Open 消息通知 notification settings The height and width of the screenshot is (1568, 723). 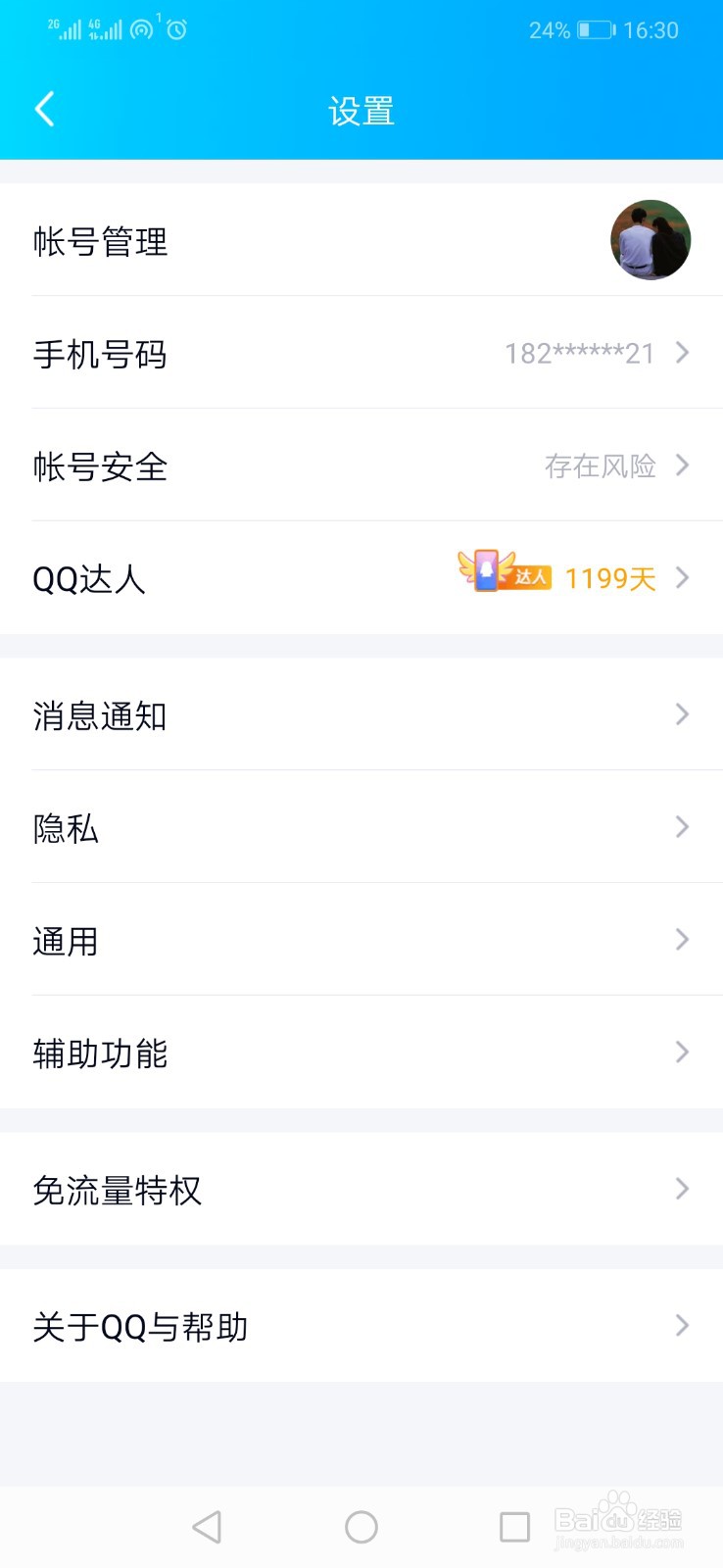(x=361, y=715)
